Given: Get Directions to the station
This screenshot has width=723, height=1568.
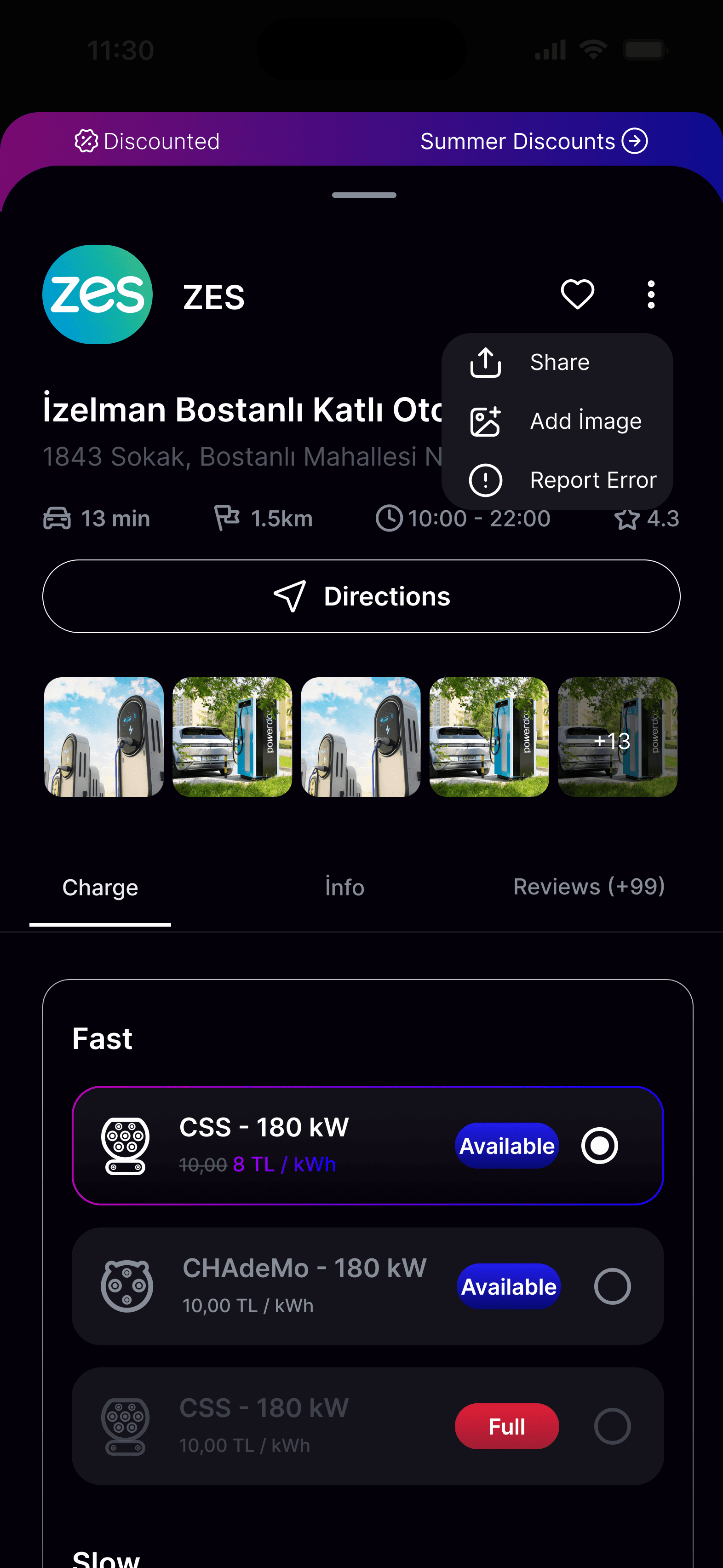Looking at the screenshot, I should point(361,597).
